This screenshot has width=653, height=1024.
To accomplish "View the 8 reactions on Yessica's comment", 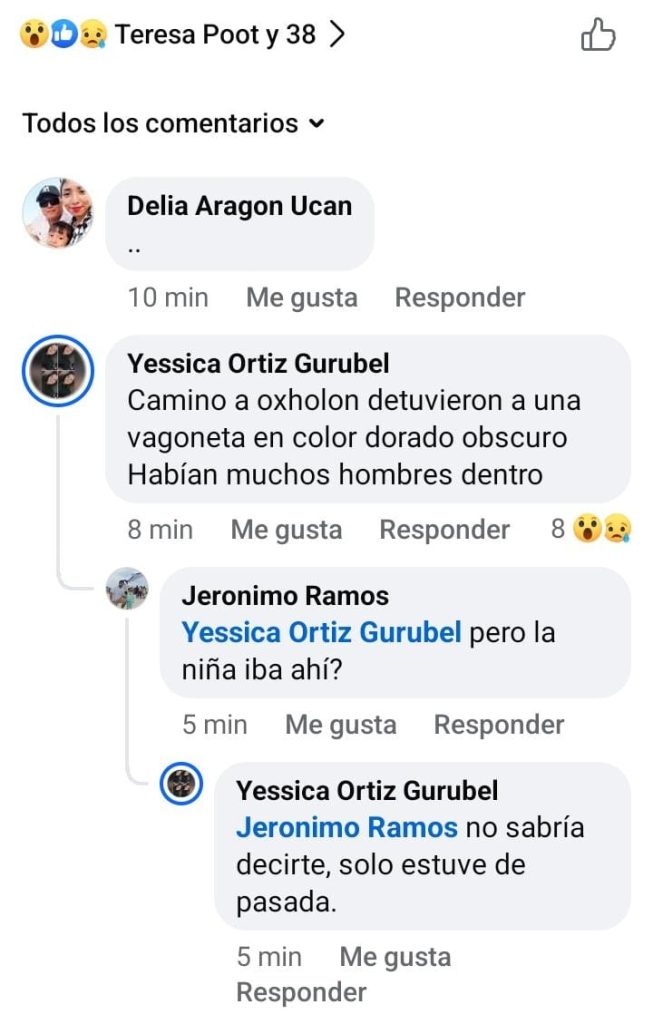I will pyautogui.click(x=590, y=530).
